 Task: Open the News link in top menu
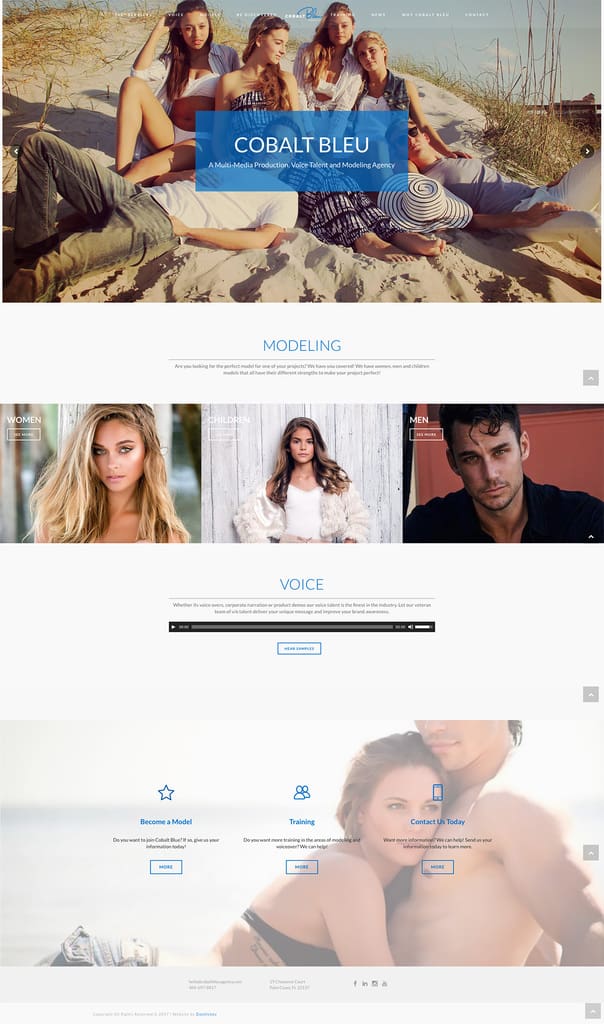coord(379,14)
